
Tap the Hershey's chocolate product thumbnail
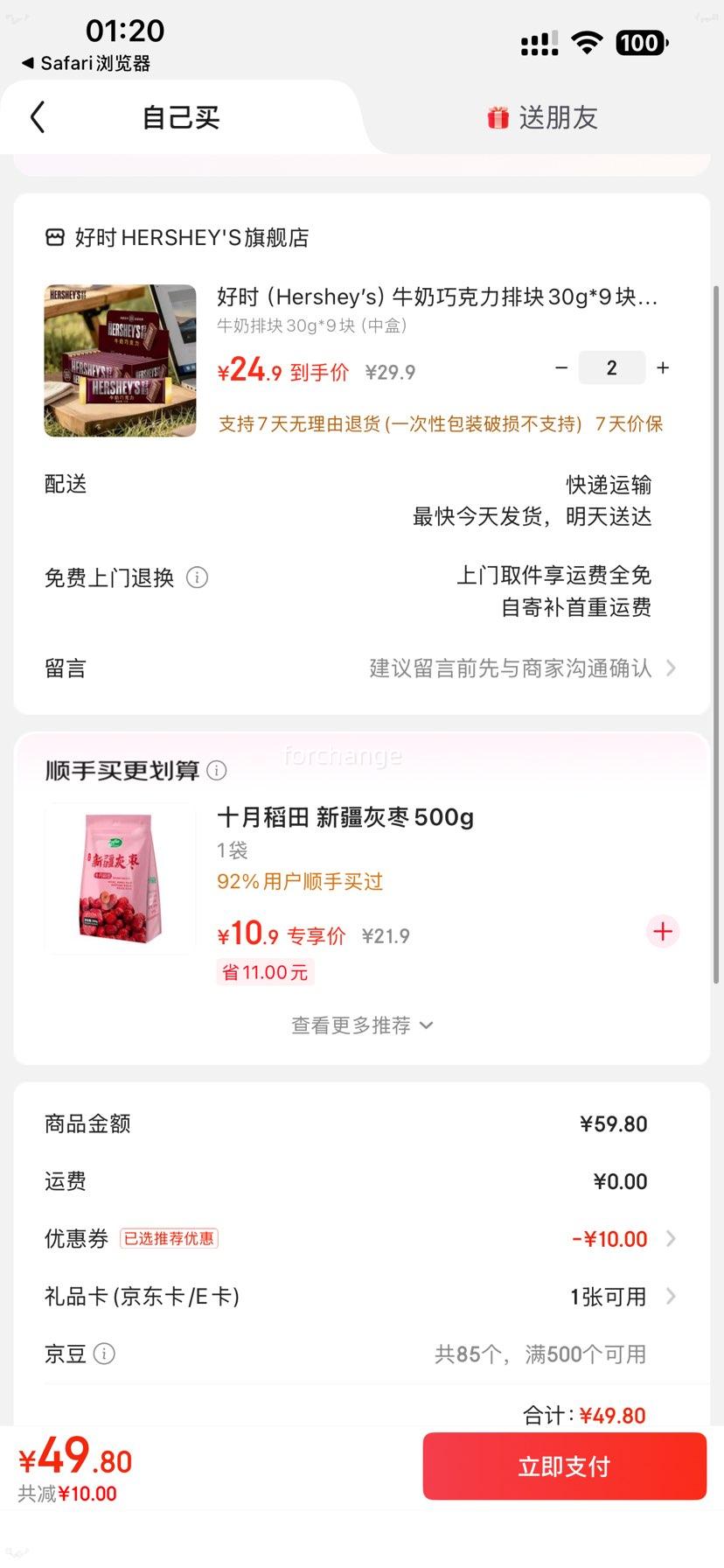tap(120, 360)
